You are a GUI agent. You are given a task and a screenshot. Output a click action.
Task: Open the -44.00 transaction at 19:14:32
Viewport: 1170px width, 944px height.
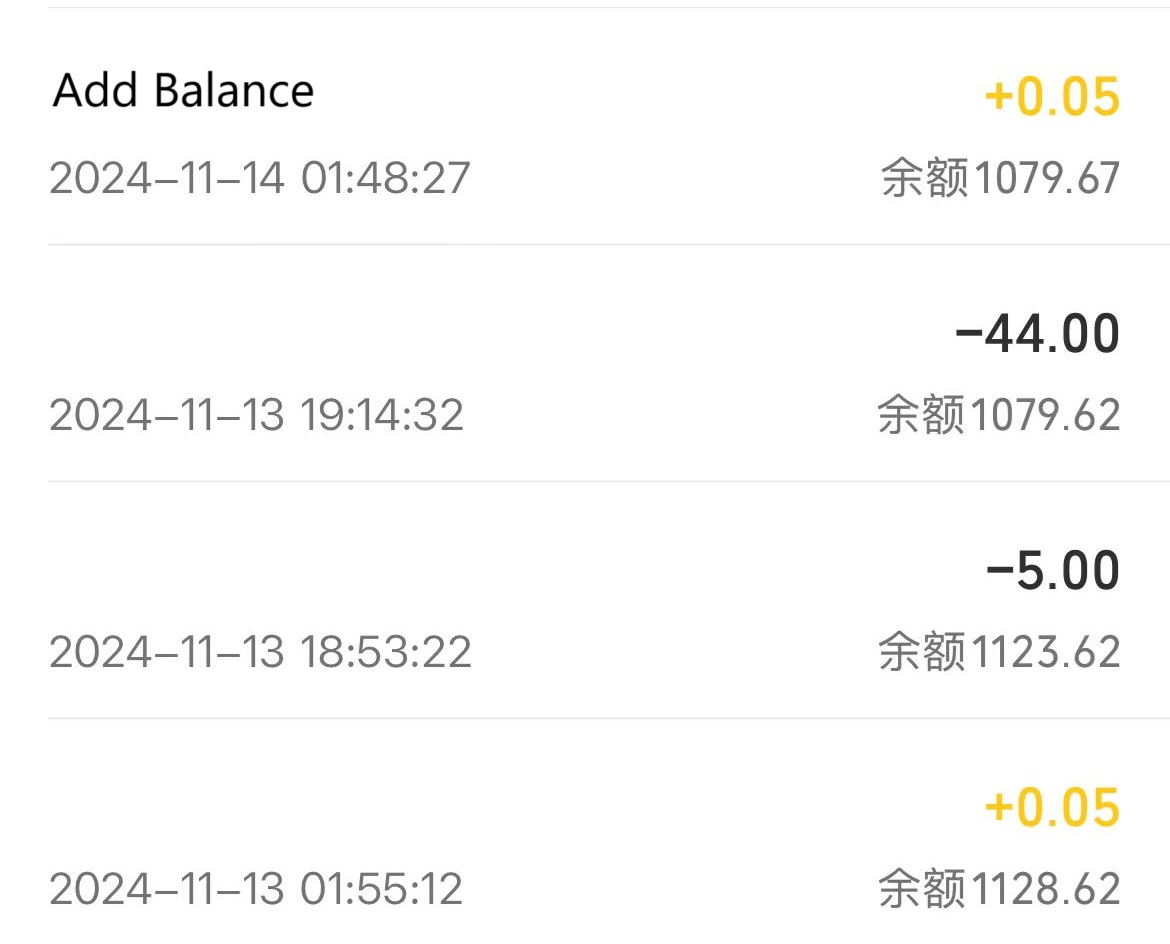point(585,372)
